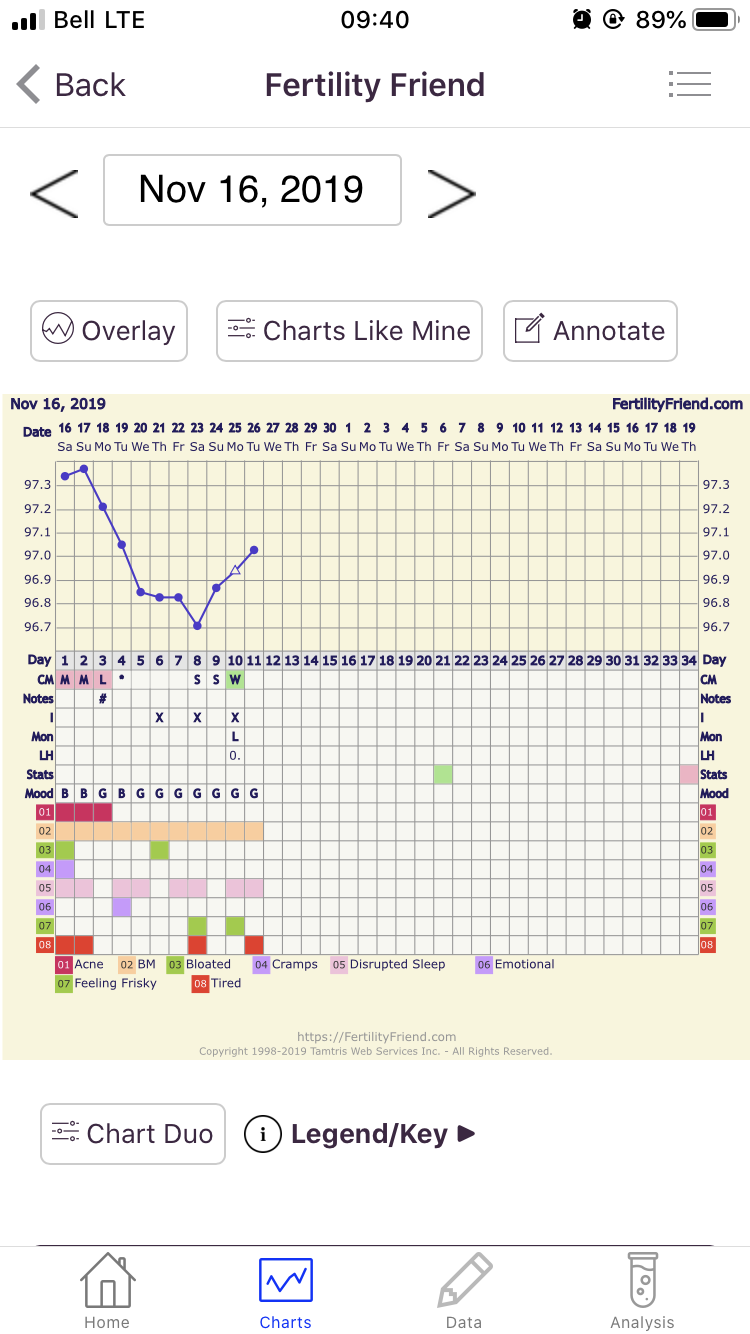The image size is (750, 1334).
Task: Open the Nov 16, 2019 date selector
Action: click(252, 190)
